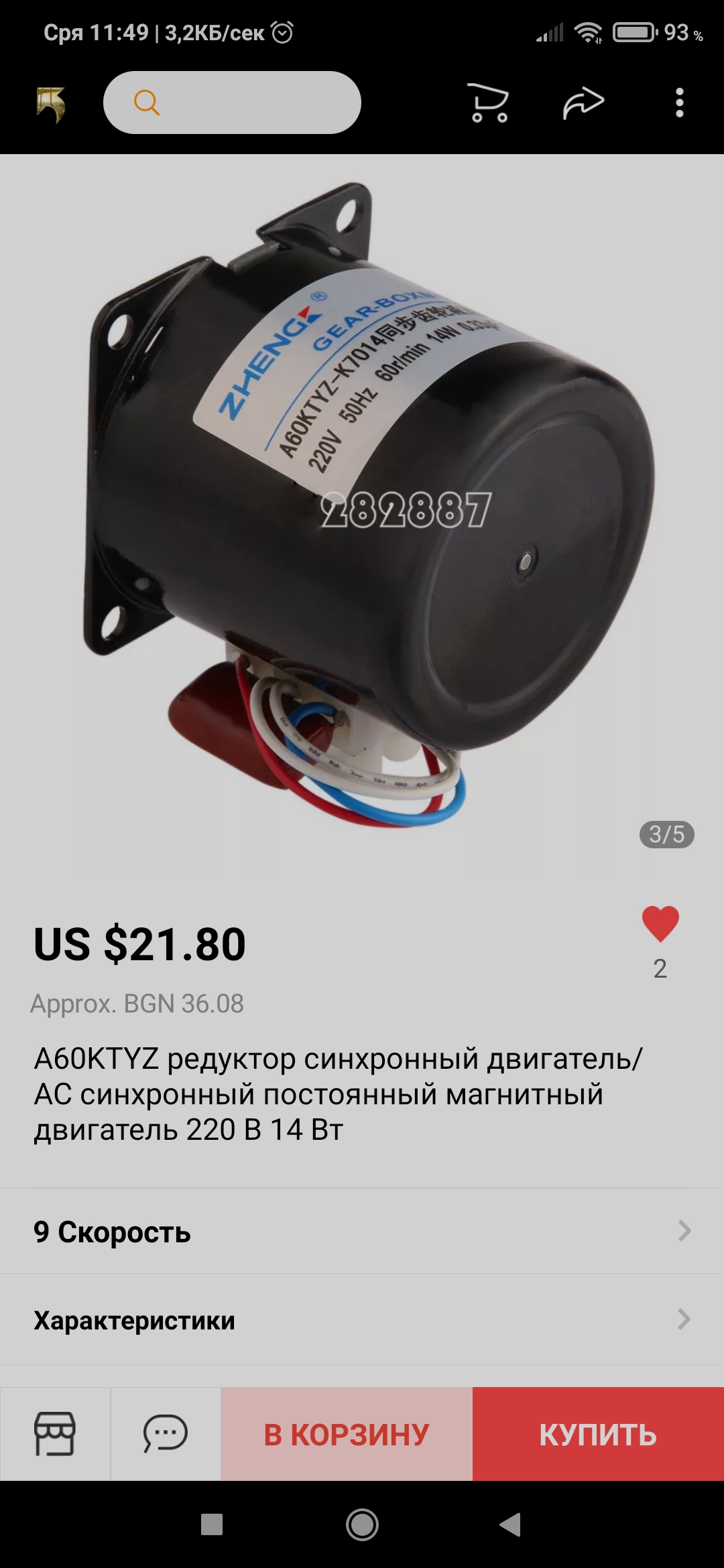Tap the heart to favorite this item

[x=660, y=925]
